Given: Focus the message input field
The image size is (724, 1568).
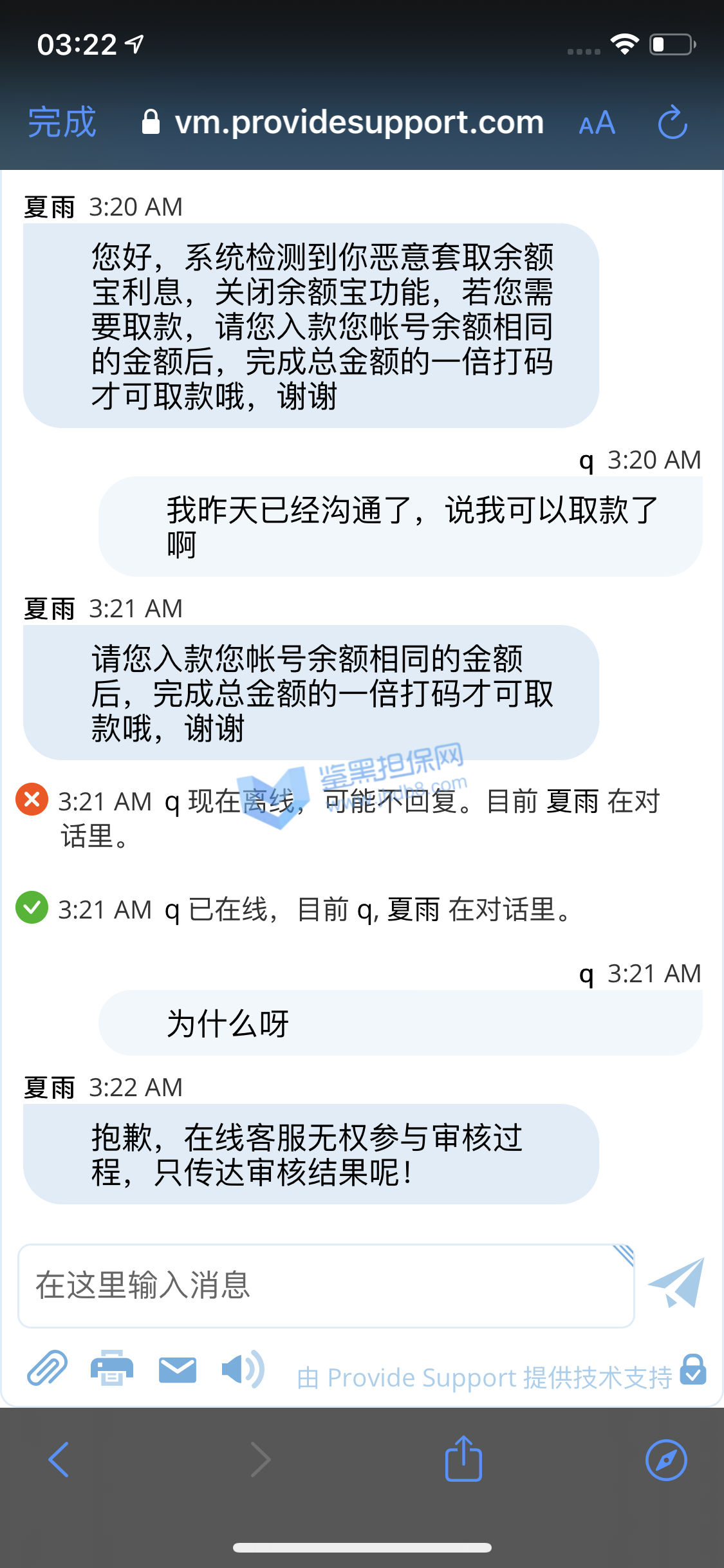Looking at the screenshot, I should click(x=326, y=1285).
